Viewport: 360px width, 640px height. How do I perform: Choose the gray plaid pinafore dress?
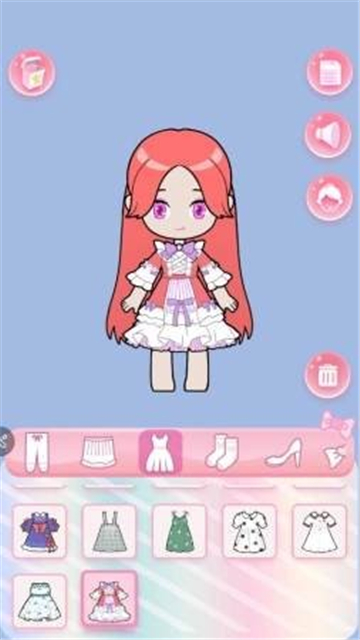pyautogui.click(x=109, y=531)
